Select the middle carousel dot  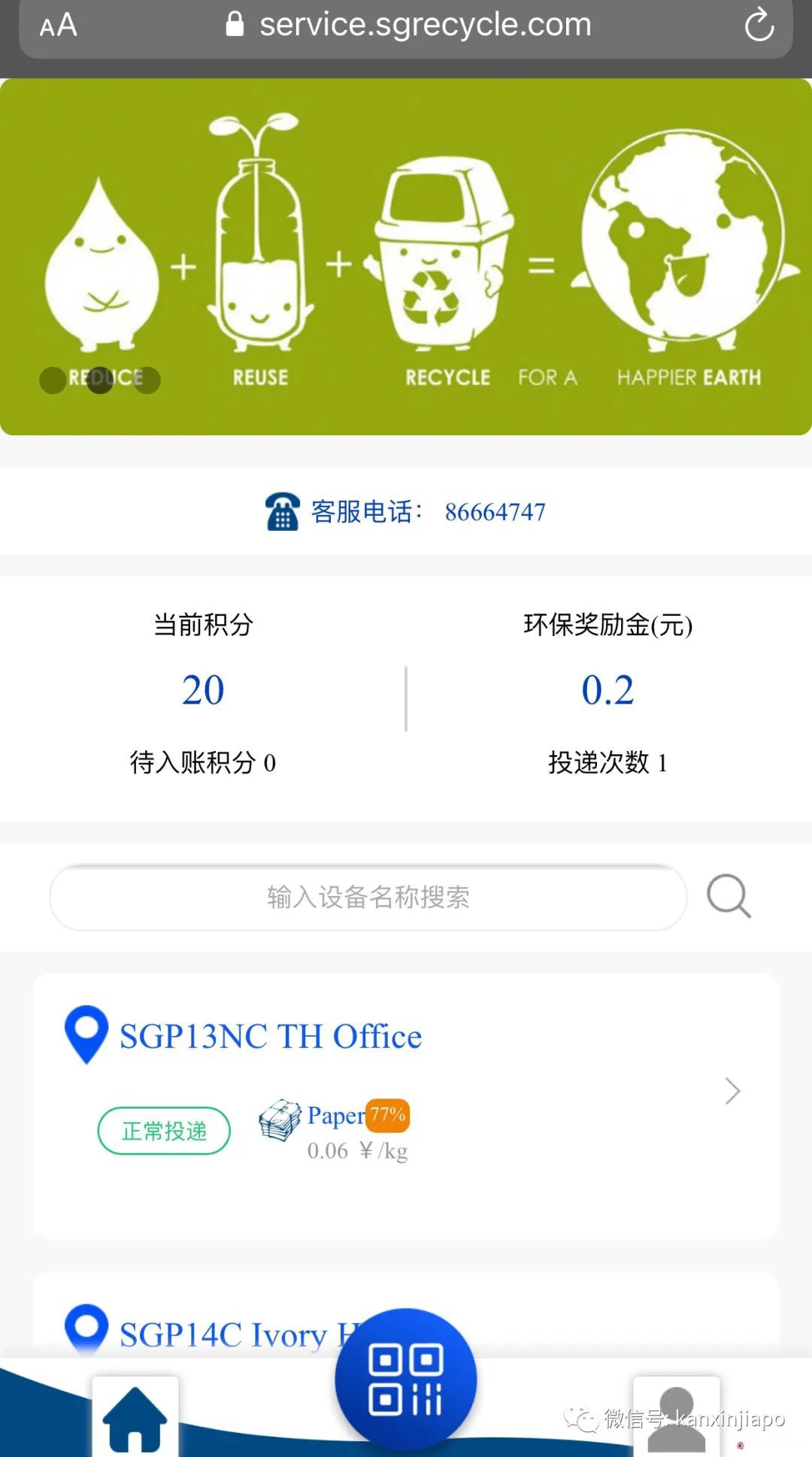100,381
